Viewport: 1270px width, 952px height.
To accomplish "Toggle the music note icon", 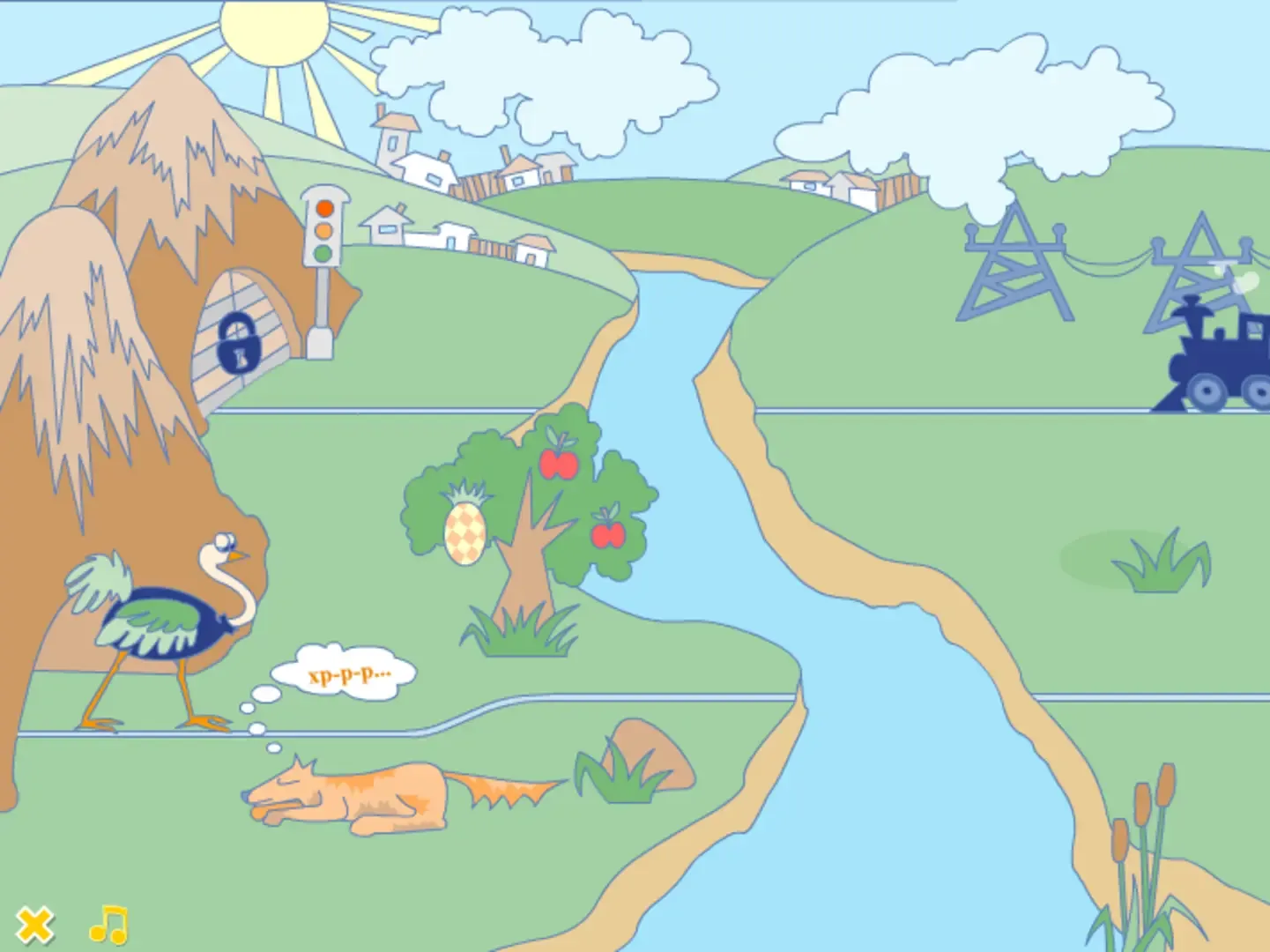I will point(109,925).
